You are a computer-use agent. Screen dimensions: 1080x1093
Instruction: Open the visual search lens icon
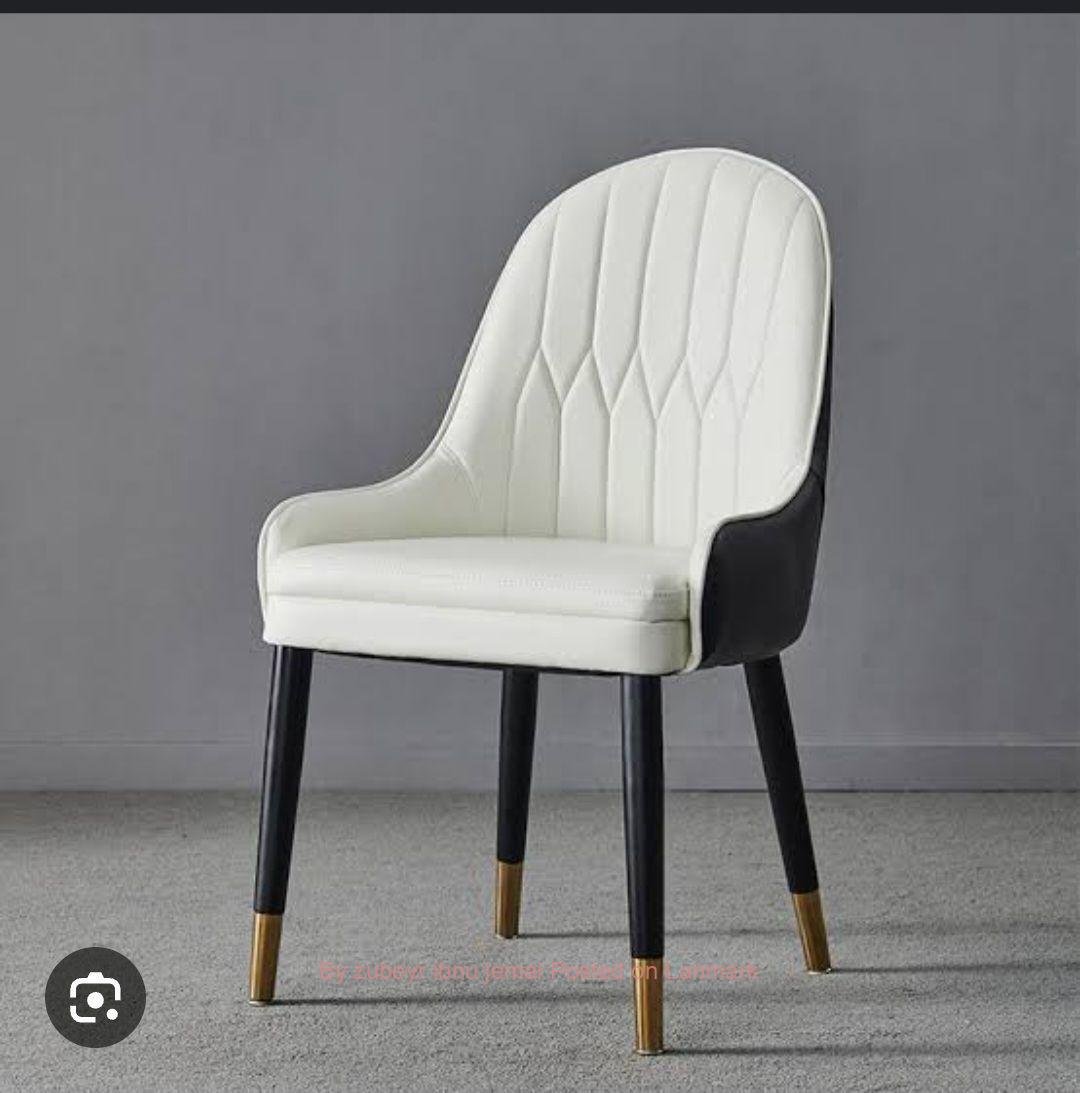[95, 996]
